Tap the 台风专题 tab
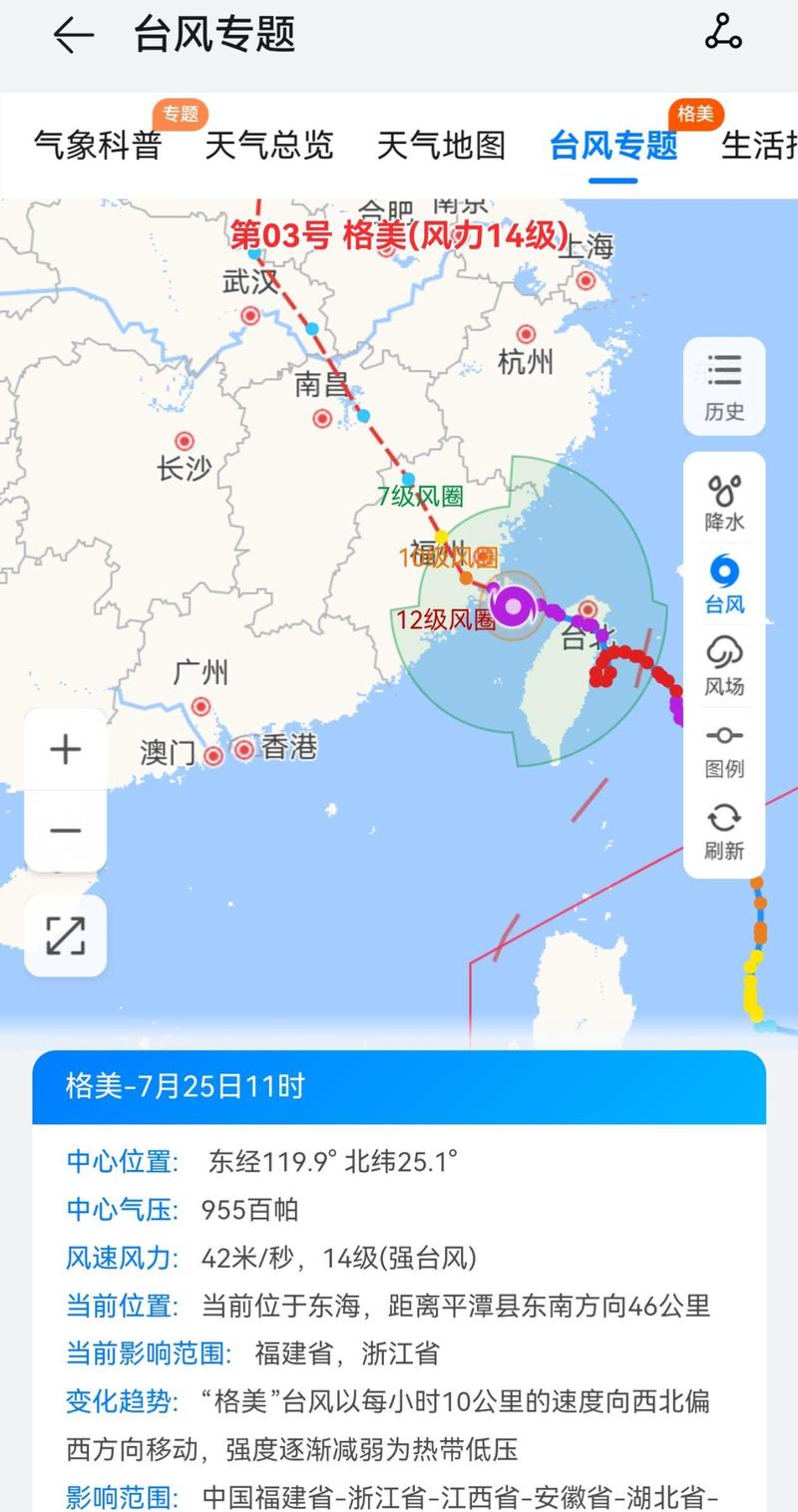Screen dimensions: 798x1512 613,146
